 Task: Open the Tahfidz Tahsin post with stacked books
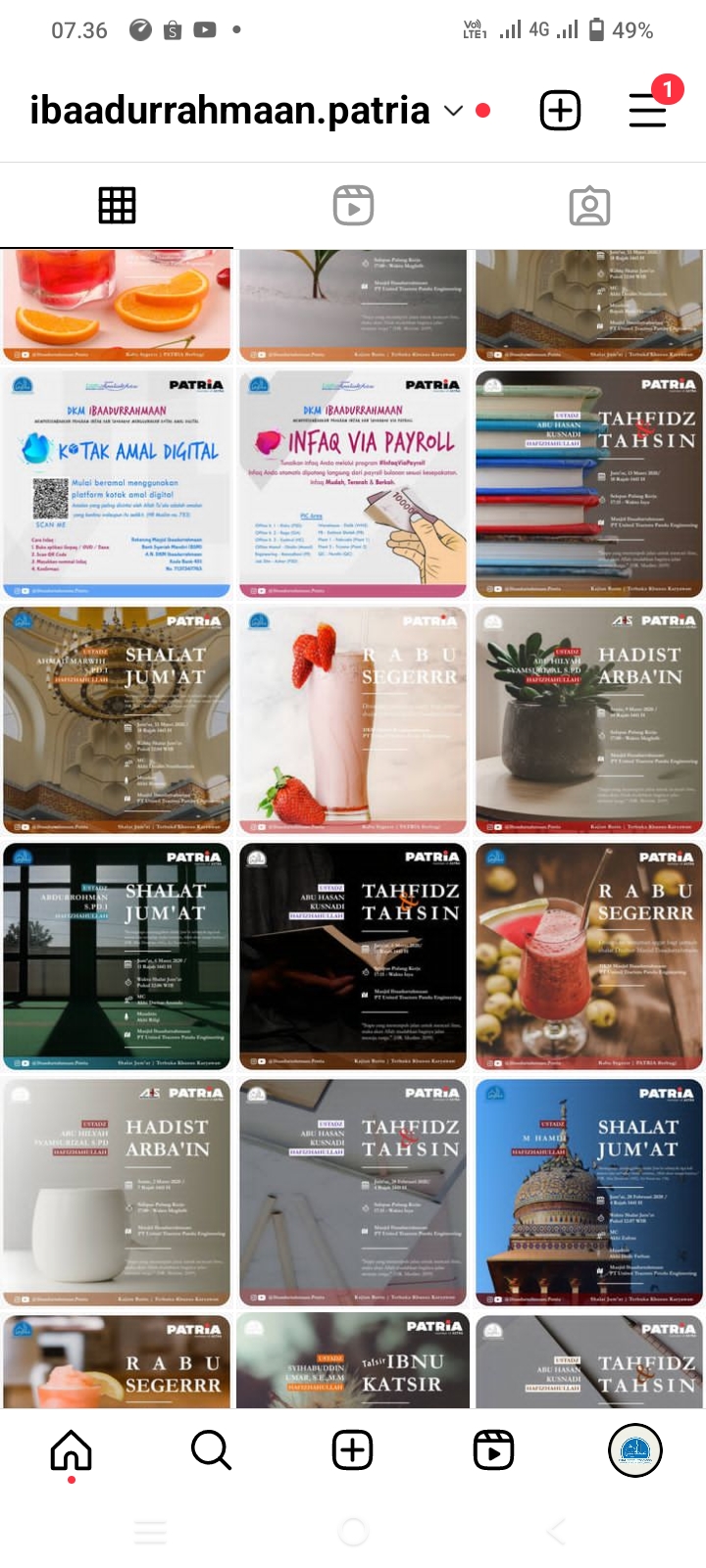pyautogui.click(x=589, y=484)
